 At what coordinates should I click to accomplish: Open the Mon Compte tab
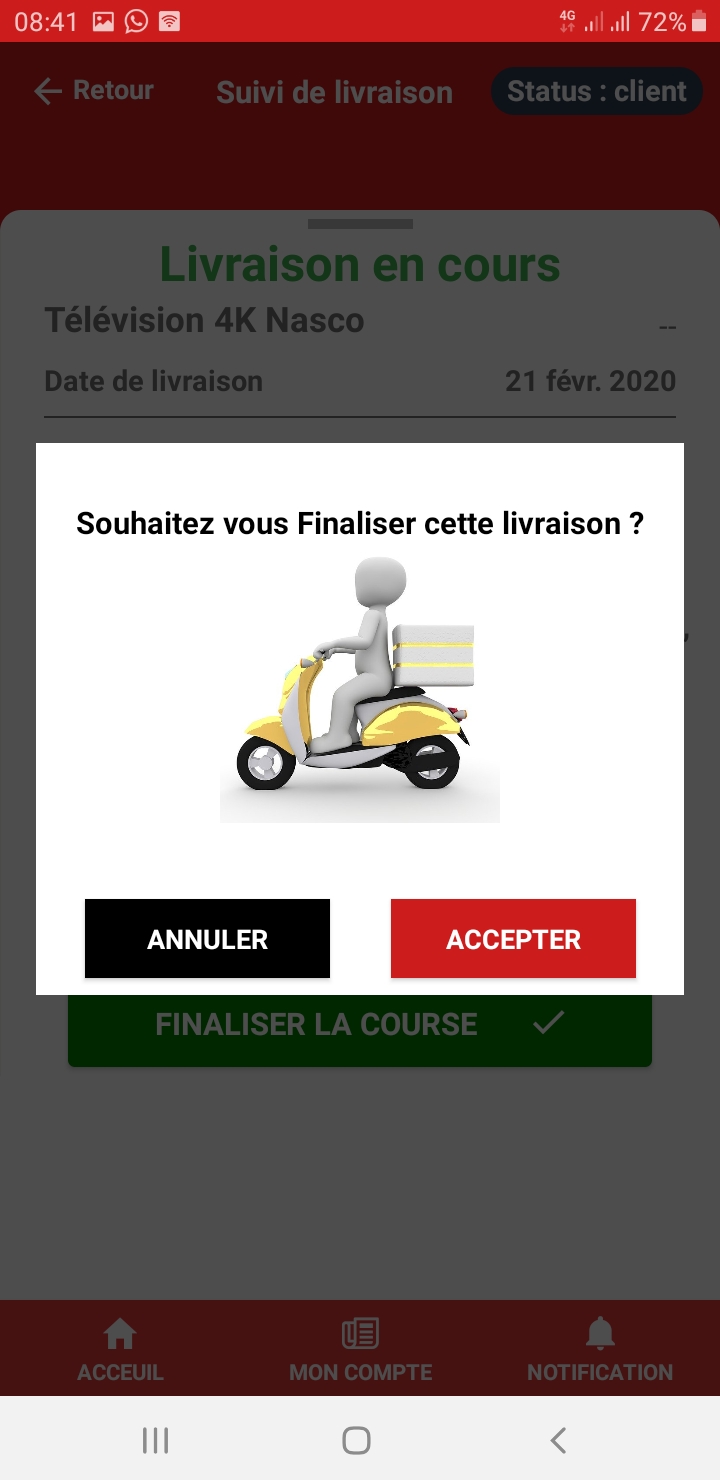coord(360,1349)
